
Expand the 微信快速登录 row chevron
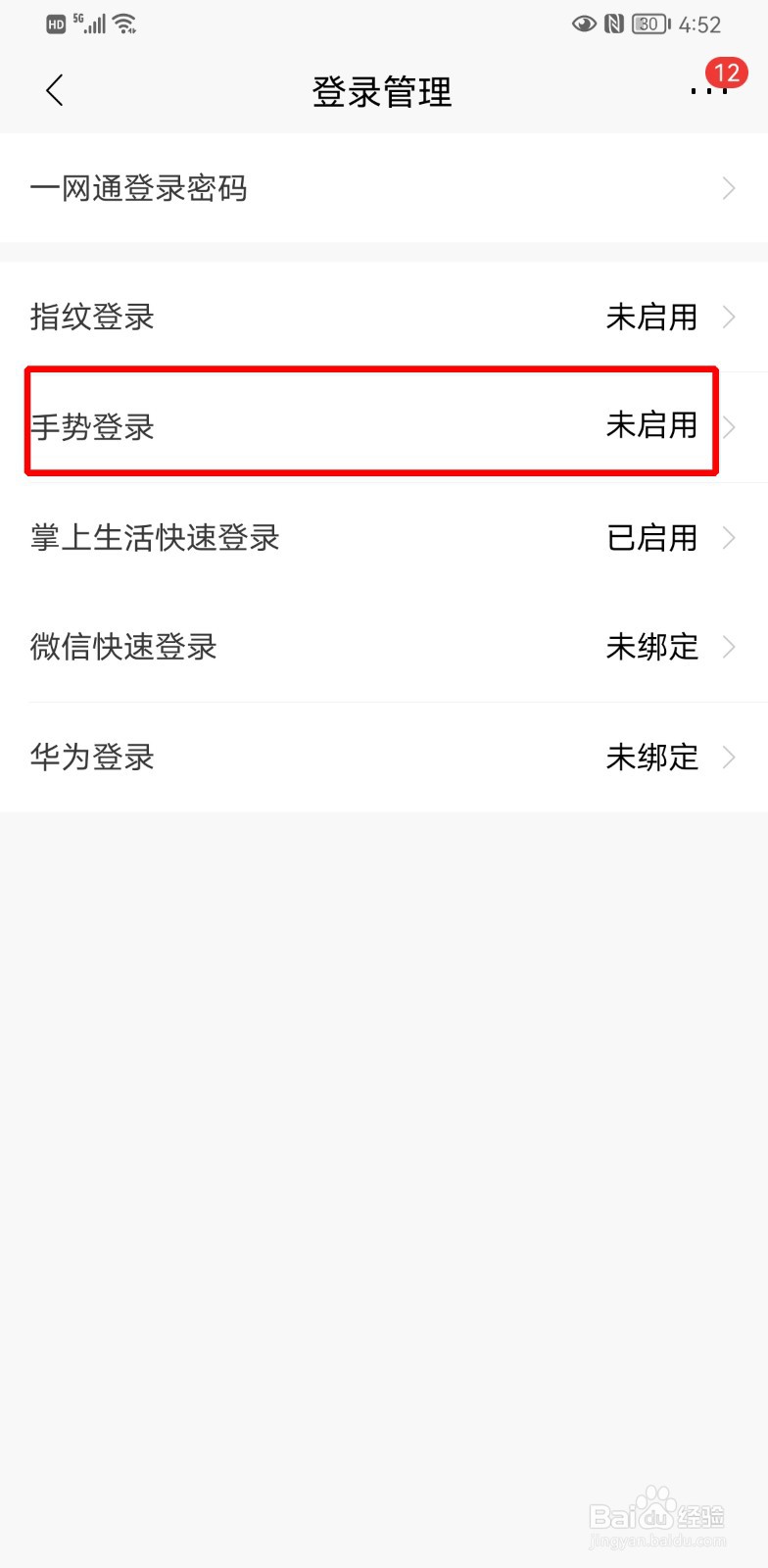pos(729,647)
